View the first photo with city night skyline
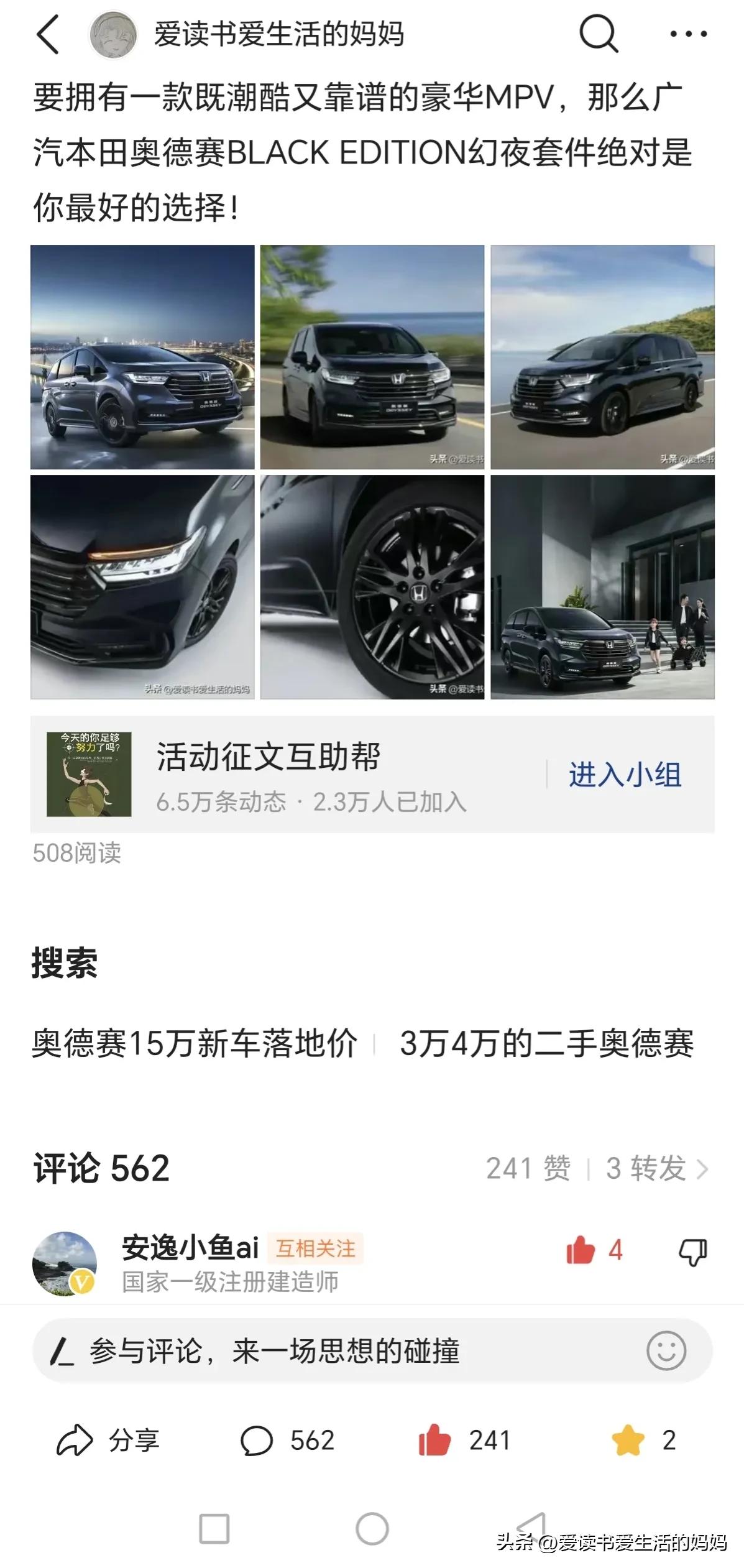Viewport: 744px width, 1568px height. point(142,357)
